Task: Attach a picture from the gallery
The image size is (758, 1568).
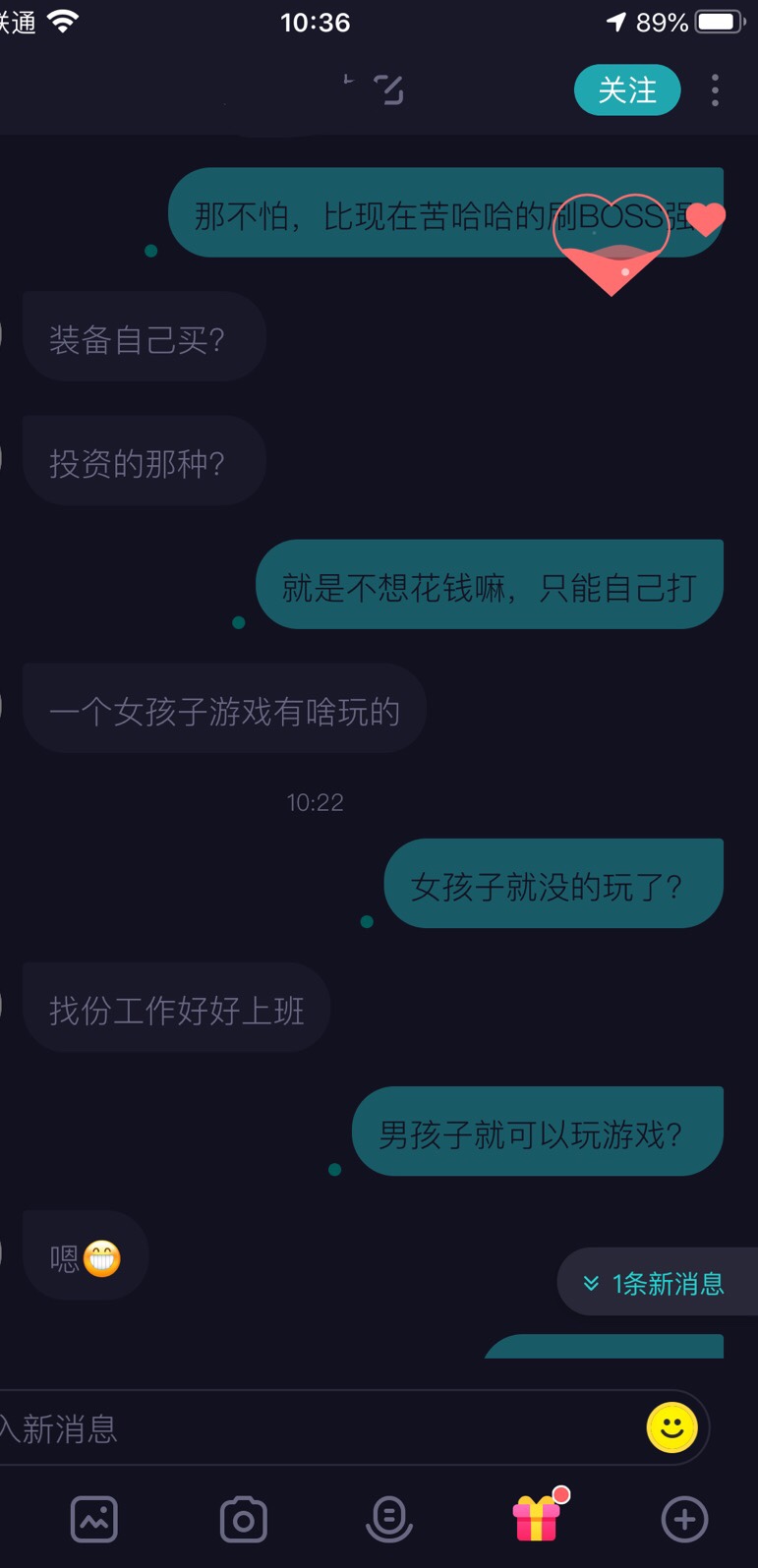Action: point(94,1520)
